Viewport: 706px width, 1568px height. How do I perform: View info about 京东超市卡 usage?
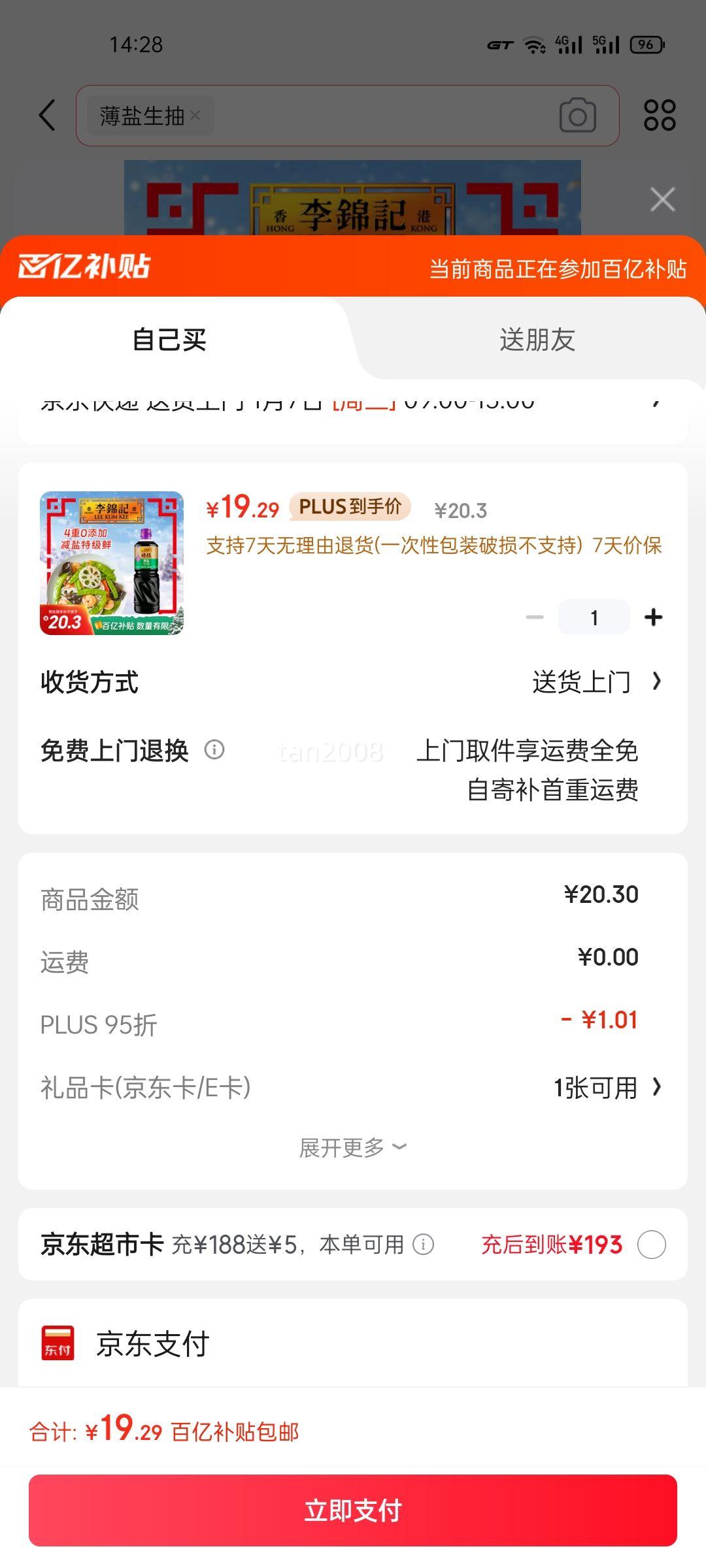(423, 1243)
